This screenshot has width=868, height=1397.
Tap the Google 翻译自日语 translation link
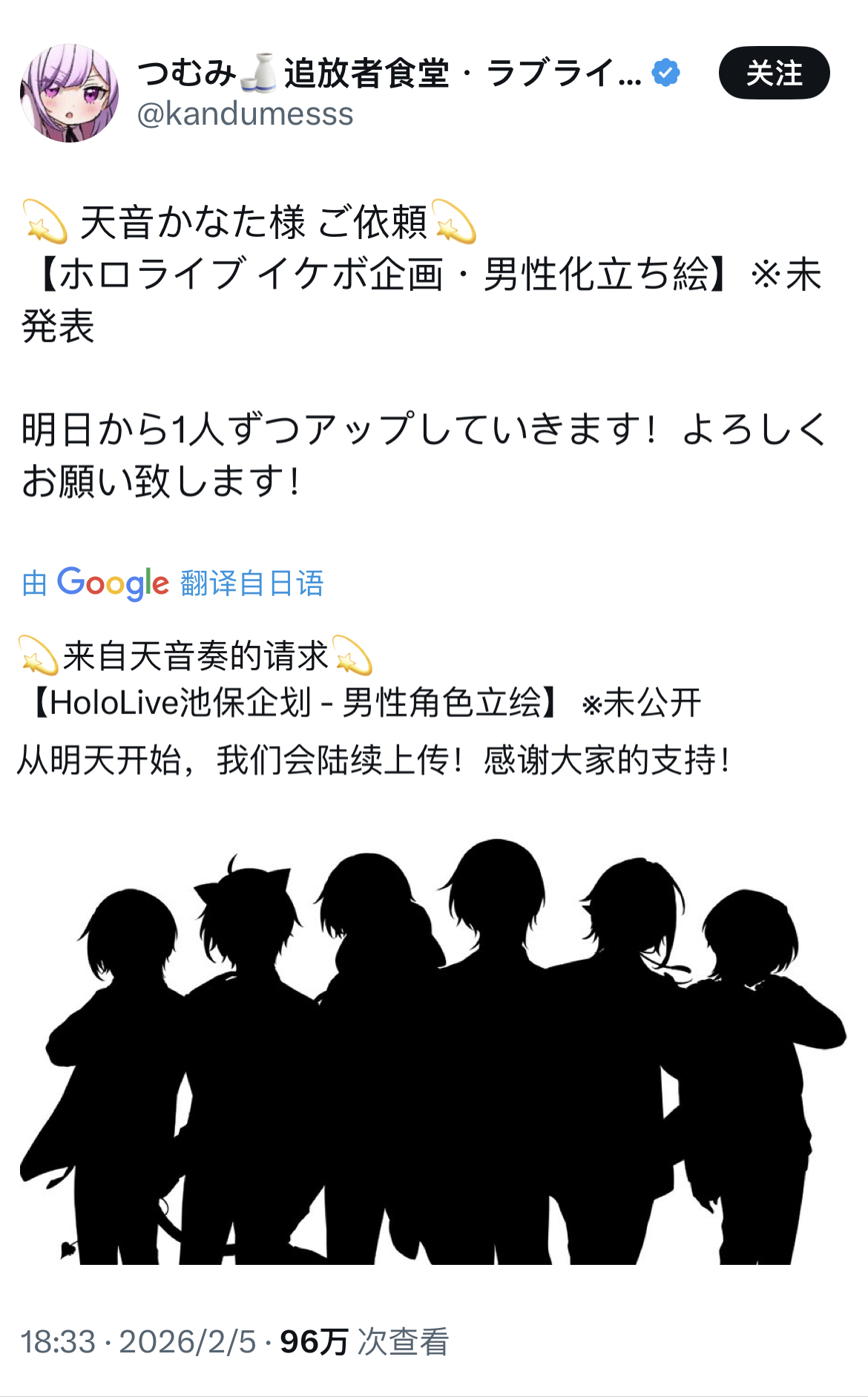pos(173,583)
